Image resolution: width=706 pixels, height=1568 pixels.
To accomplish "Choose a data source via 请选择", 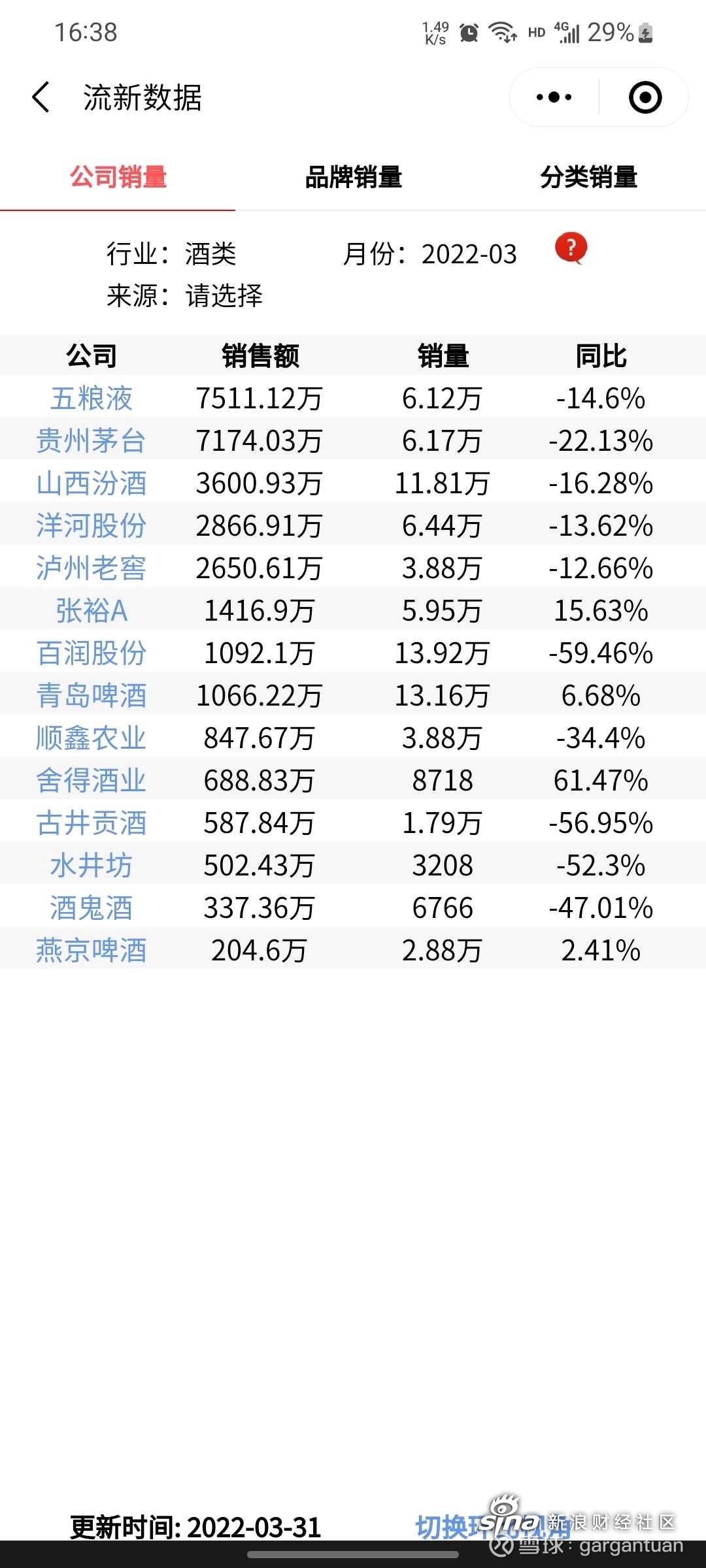I will coord(224,296).
